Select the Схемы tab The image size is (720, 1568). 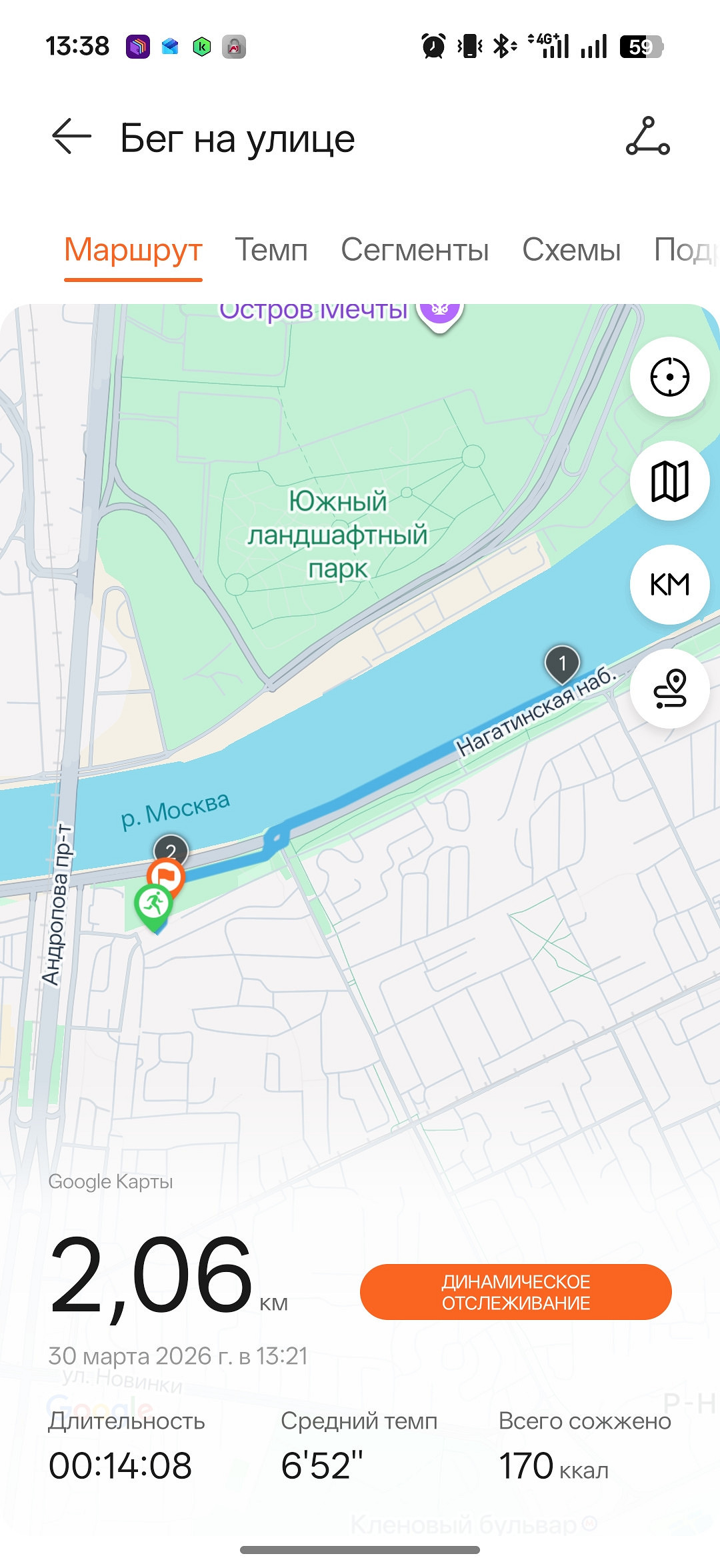(x=571, y=250)
